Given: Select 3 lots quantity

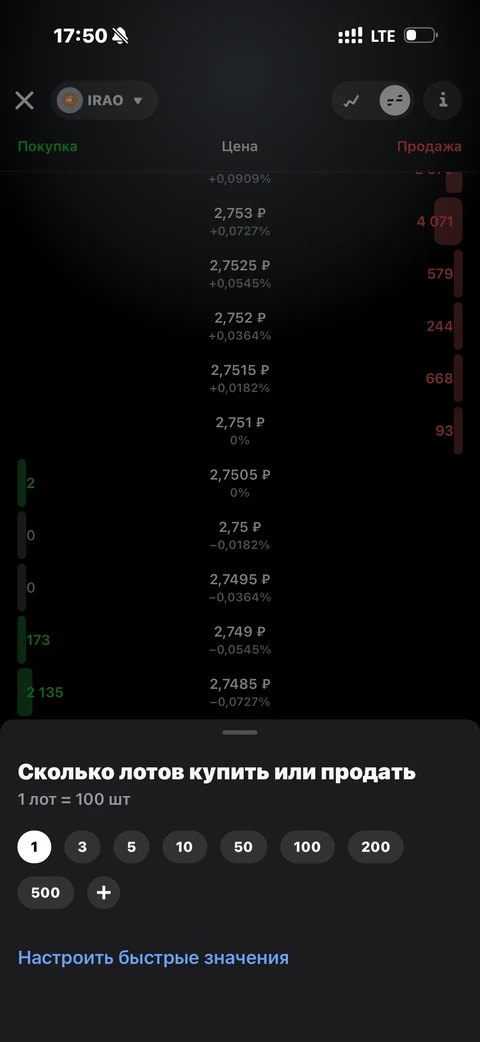Looking at the screenshot, I should pos(82,847).
